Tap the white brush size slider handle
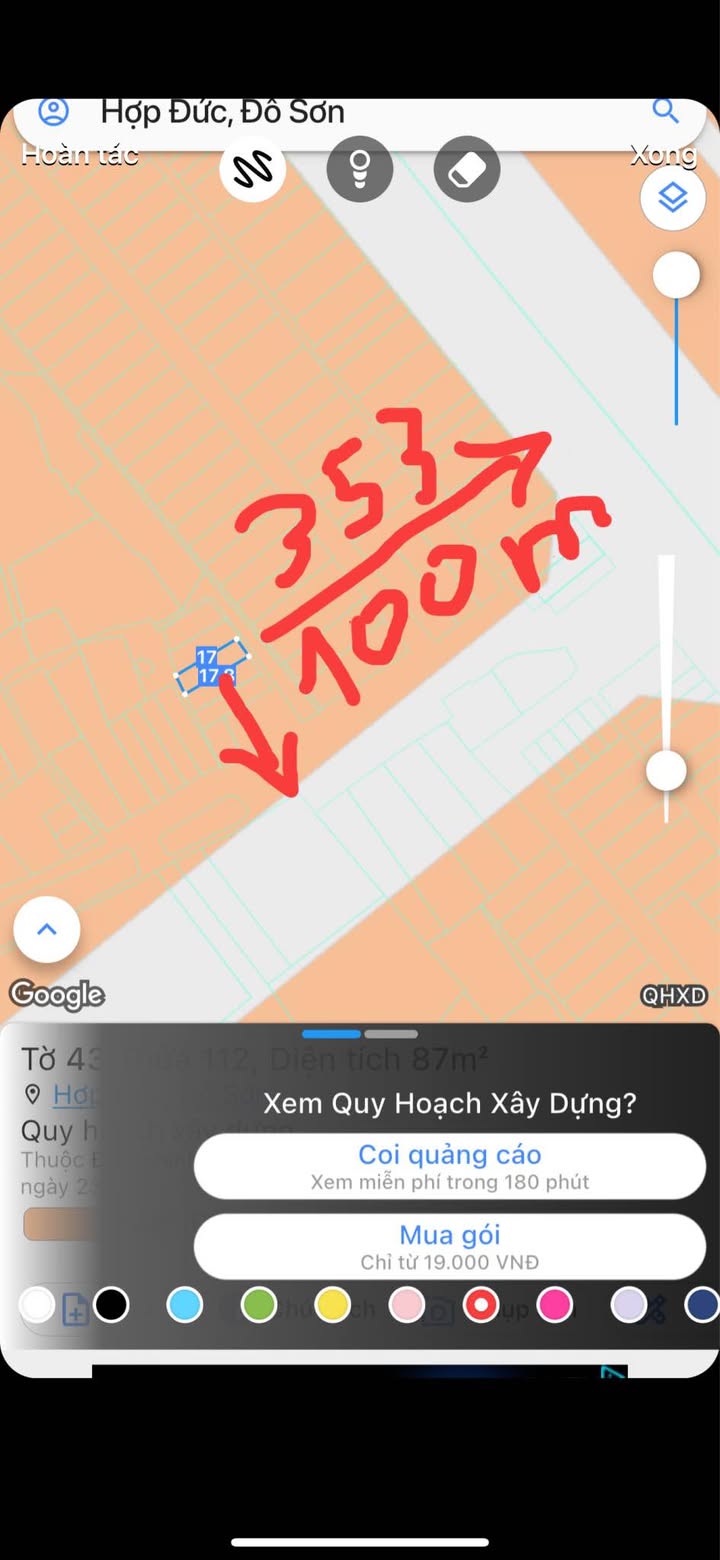Screen dimensions: 720x1560 [666, 771]
